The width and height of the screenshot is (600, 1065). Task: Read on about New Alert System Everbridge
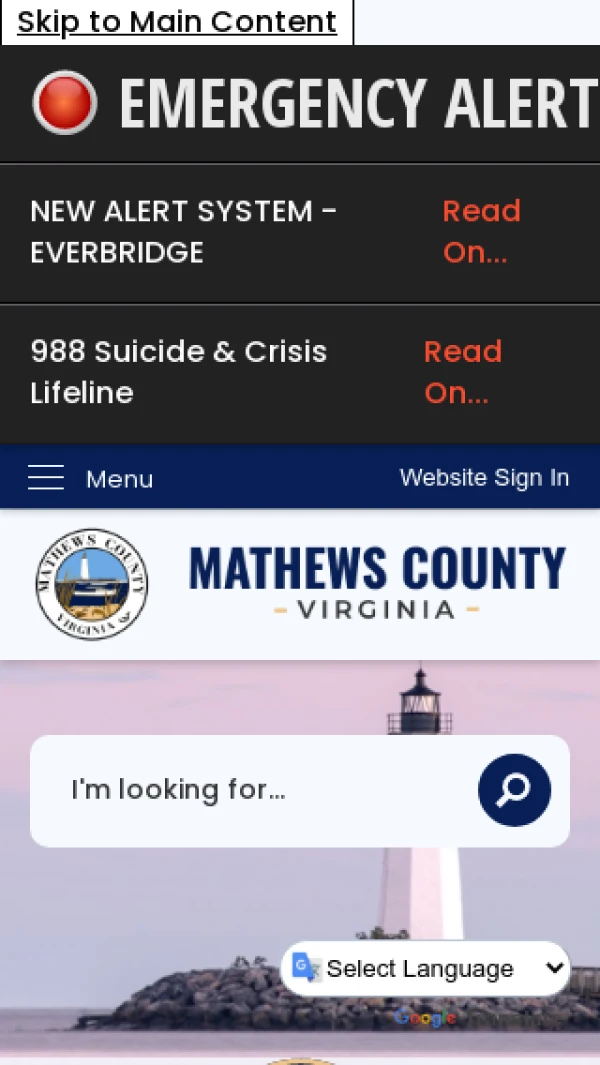(481, 232)
